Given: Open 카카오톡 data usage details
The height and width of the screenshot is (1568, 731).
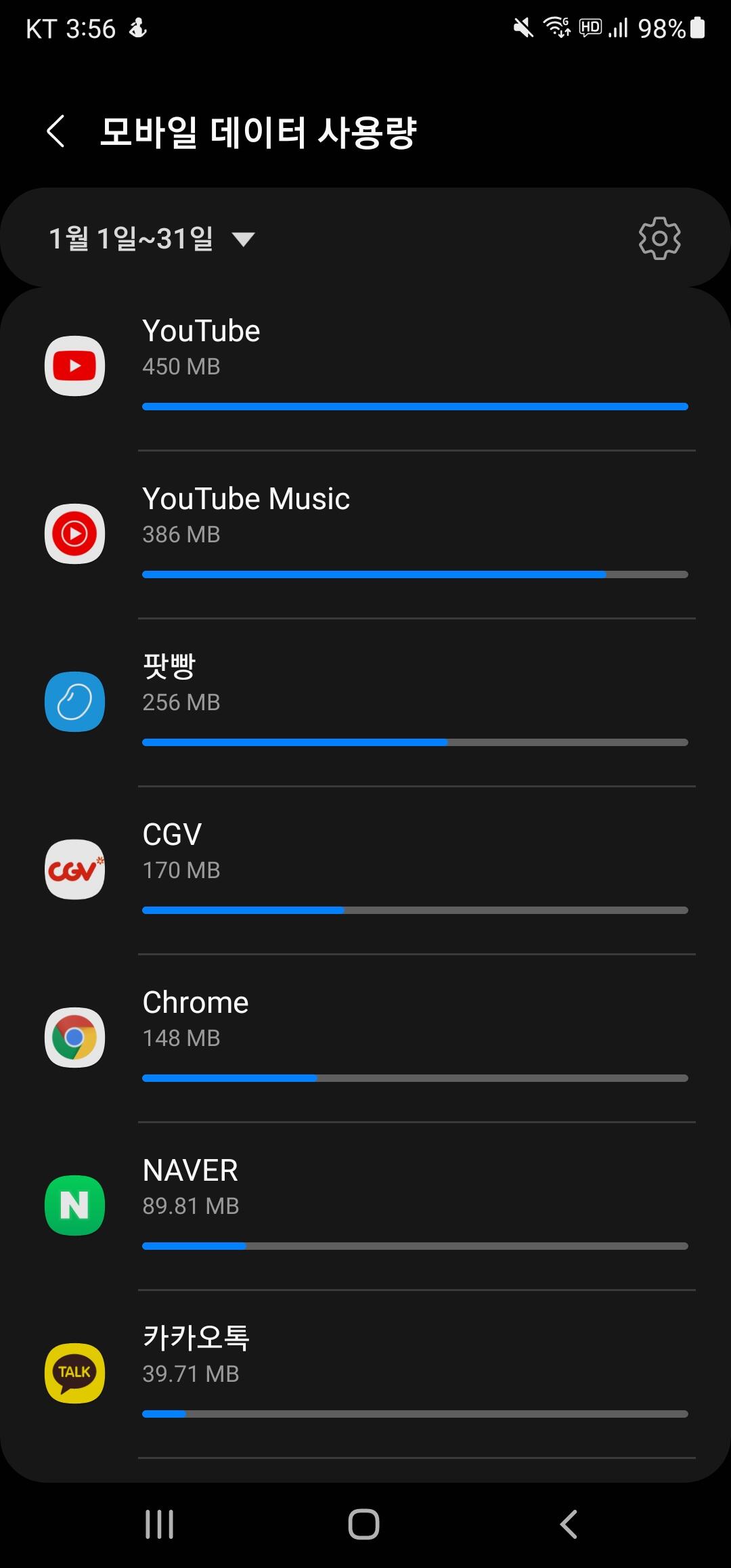Looking at the screenshot, I should point(365,1373).
